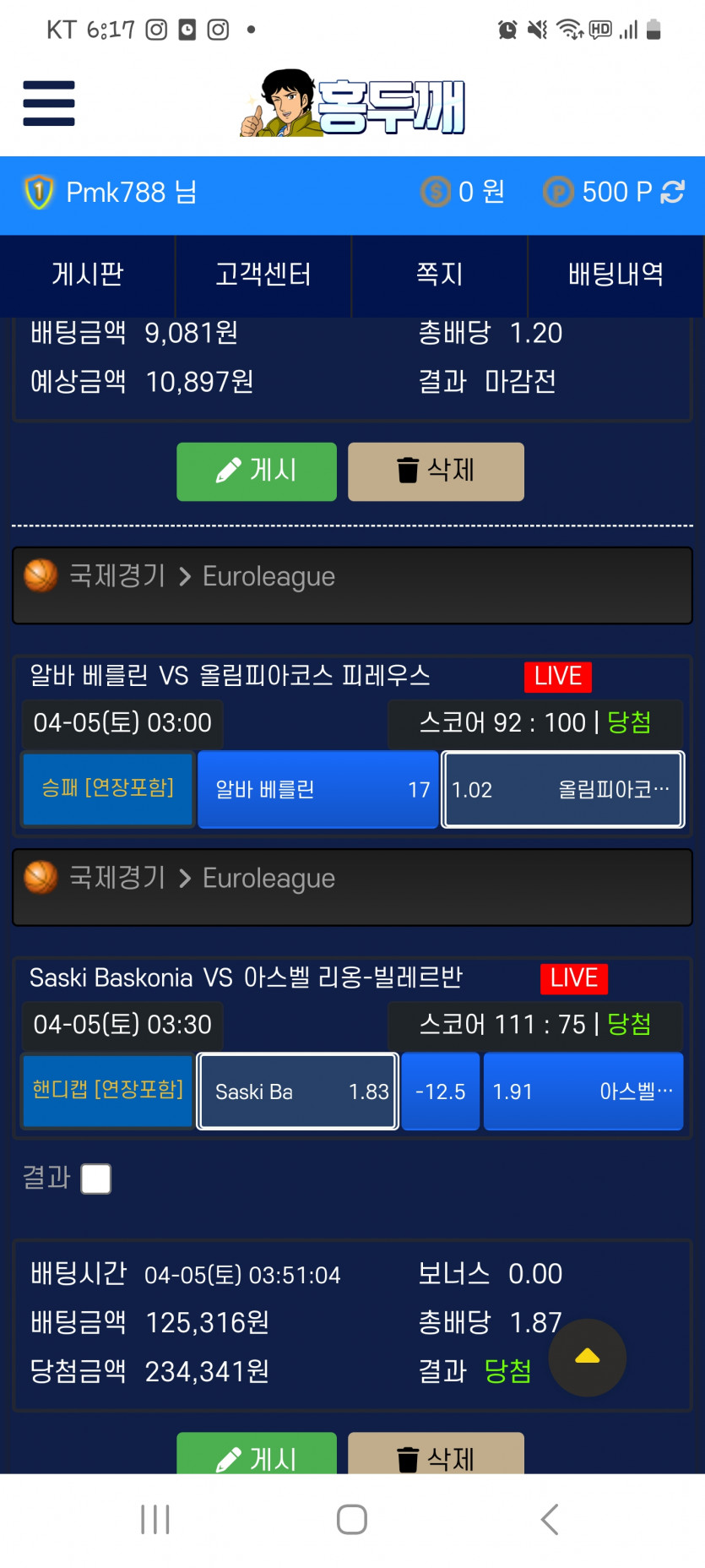Switch to 배팅내역 tab
Image resolution: width=705 pixels, height=1568 pixels.
point(616,275)
